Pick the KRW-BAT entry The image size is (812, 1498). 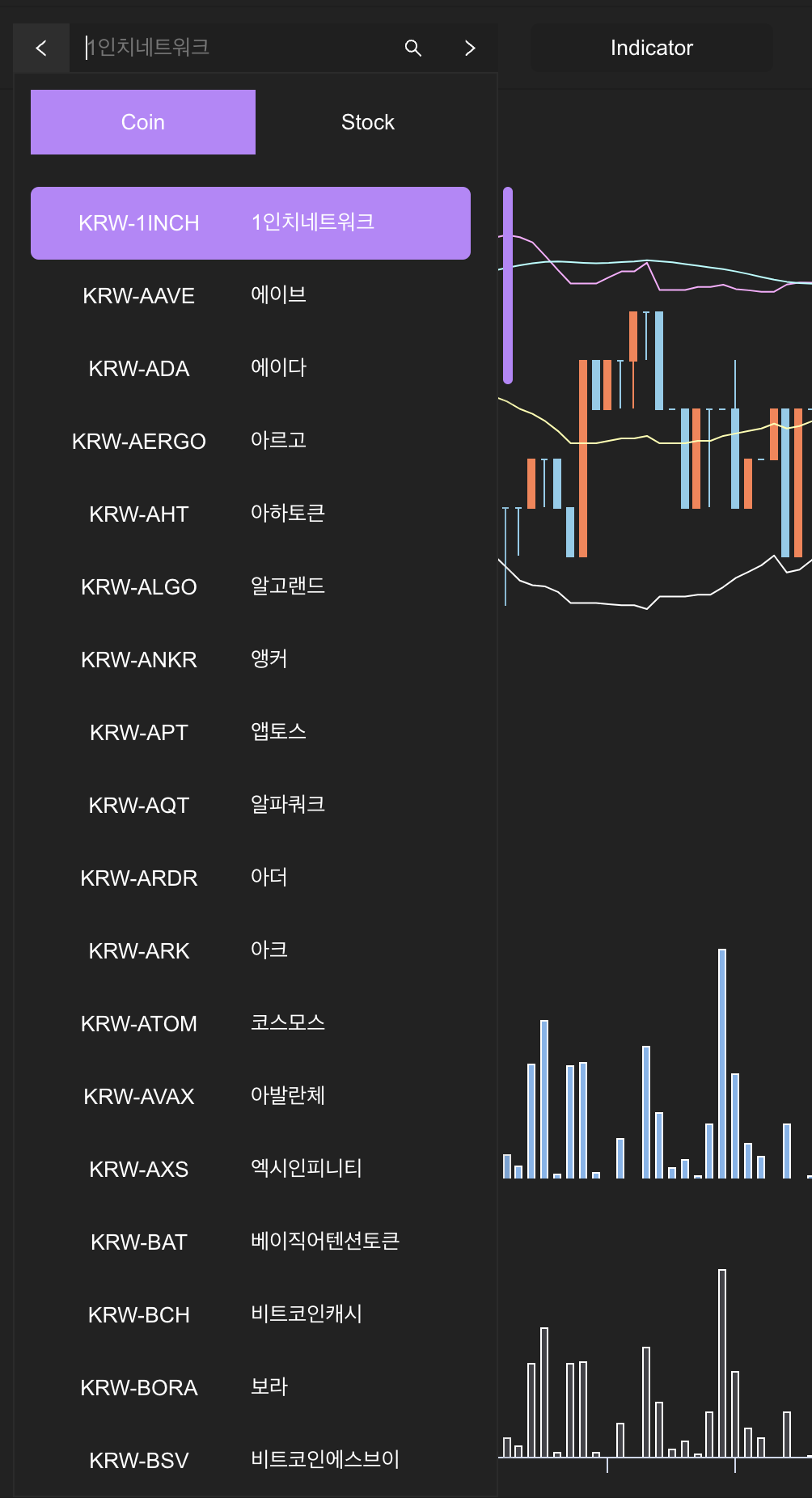point(251,1242)
